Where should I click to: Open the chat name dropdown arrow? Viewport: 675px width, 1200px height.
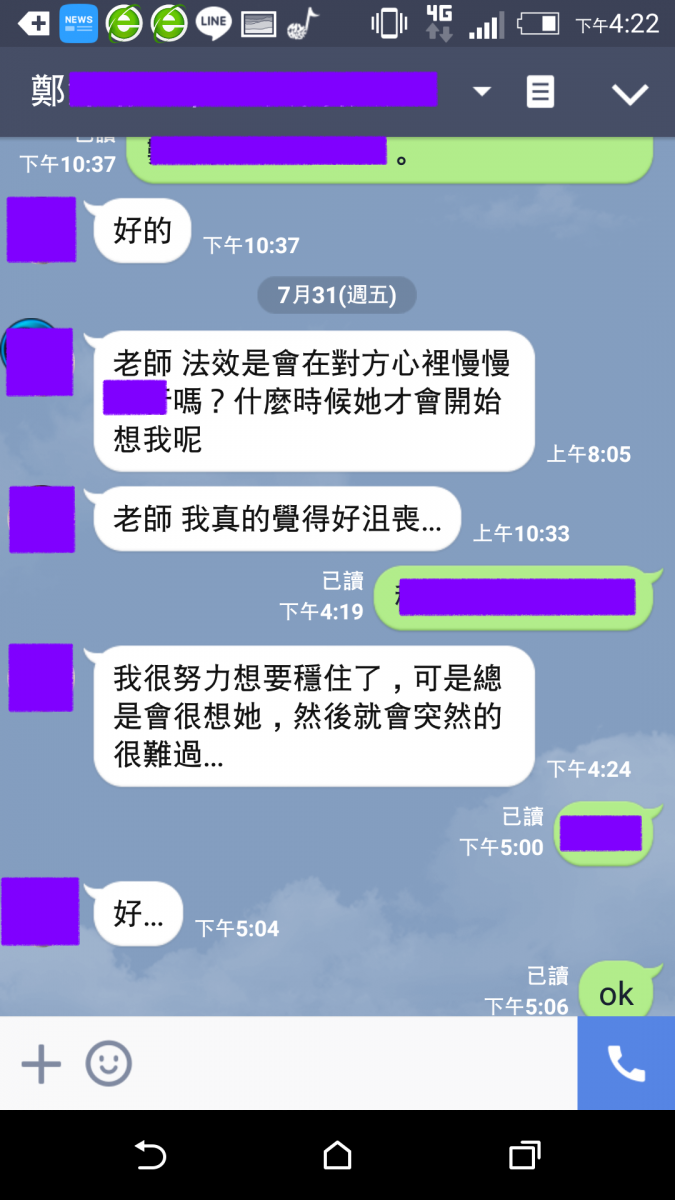tap(482, 92)
